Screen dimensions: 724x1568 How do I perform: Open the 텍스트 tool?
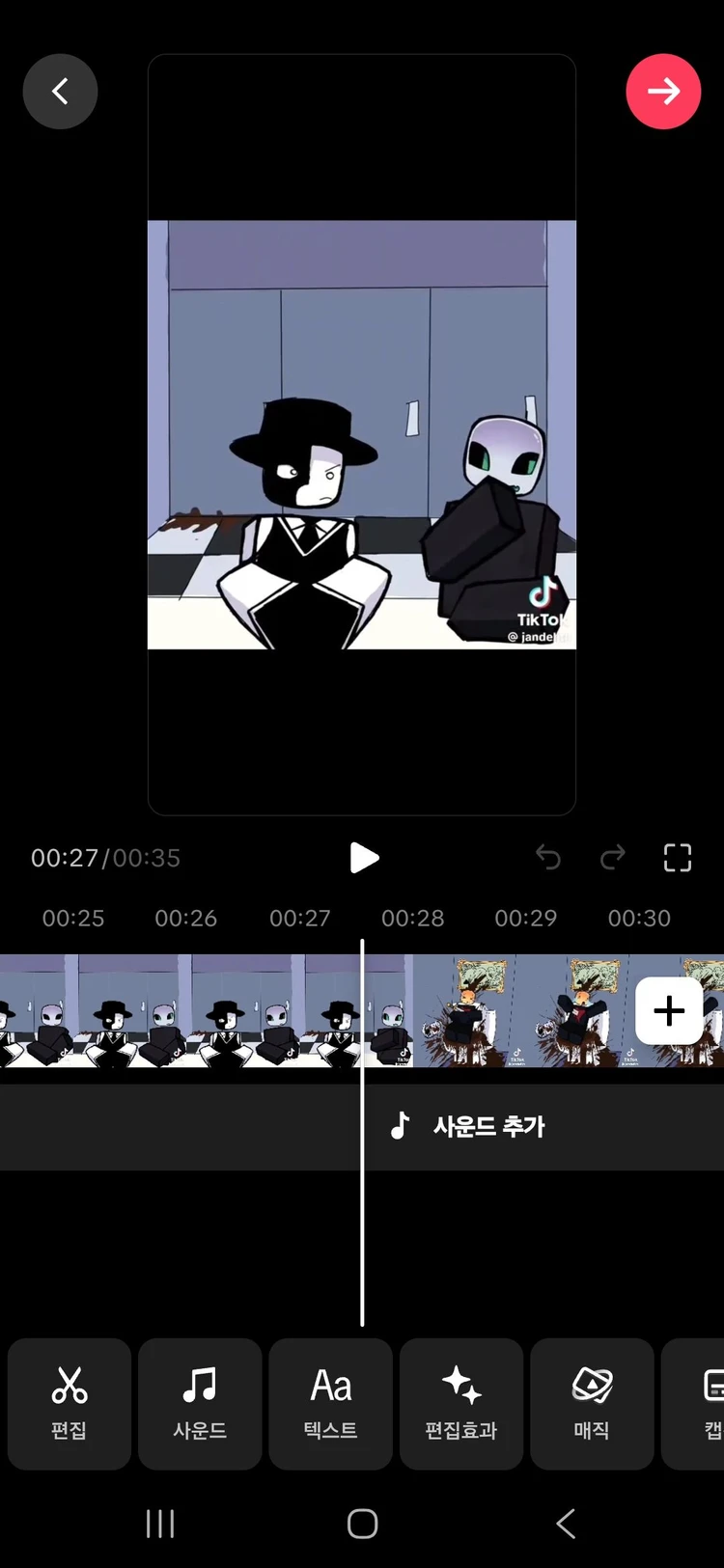tap(330, 1403)
